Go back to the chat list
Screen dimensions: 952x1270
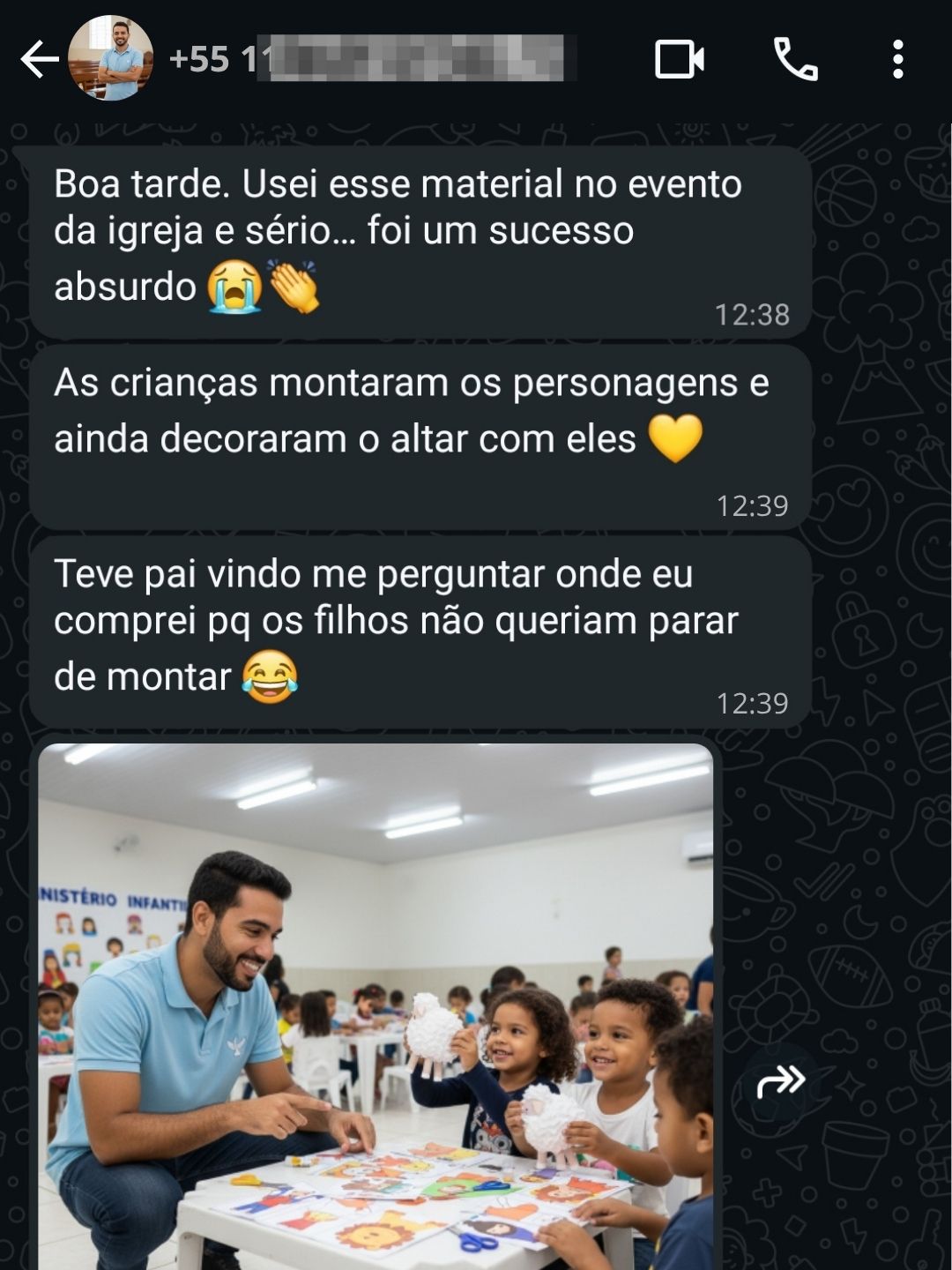tap(39, 60)
